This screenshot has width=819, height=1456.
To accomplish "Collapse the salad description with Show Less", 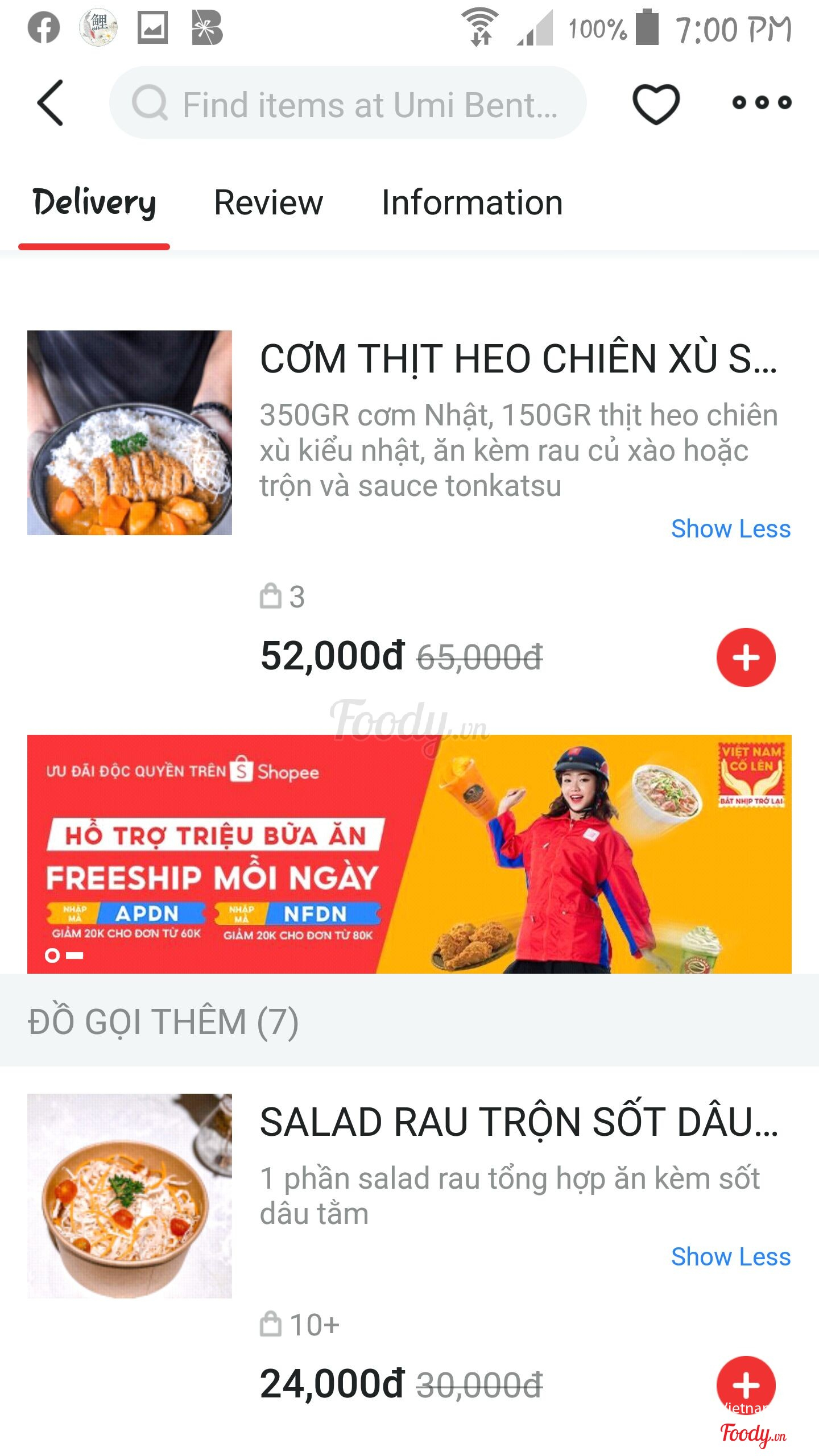I will click(730, 1257).
